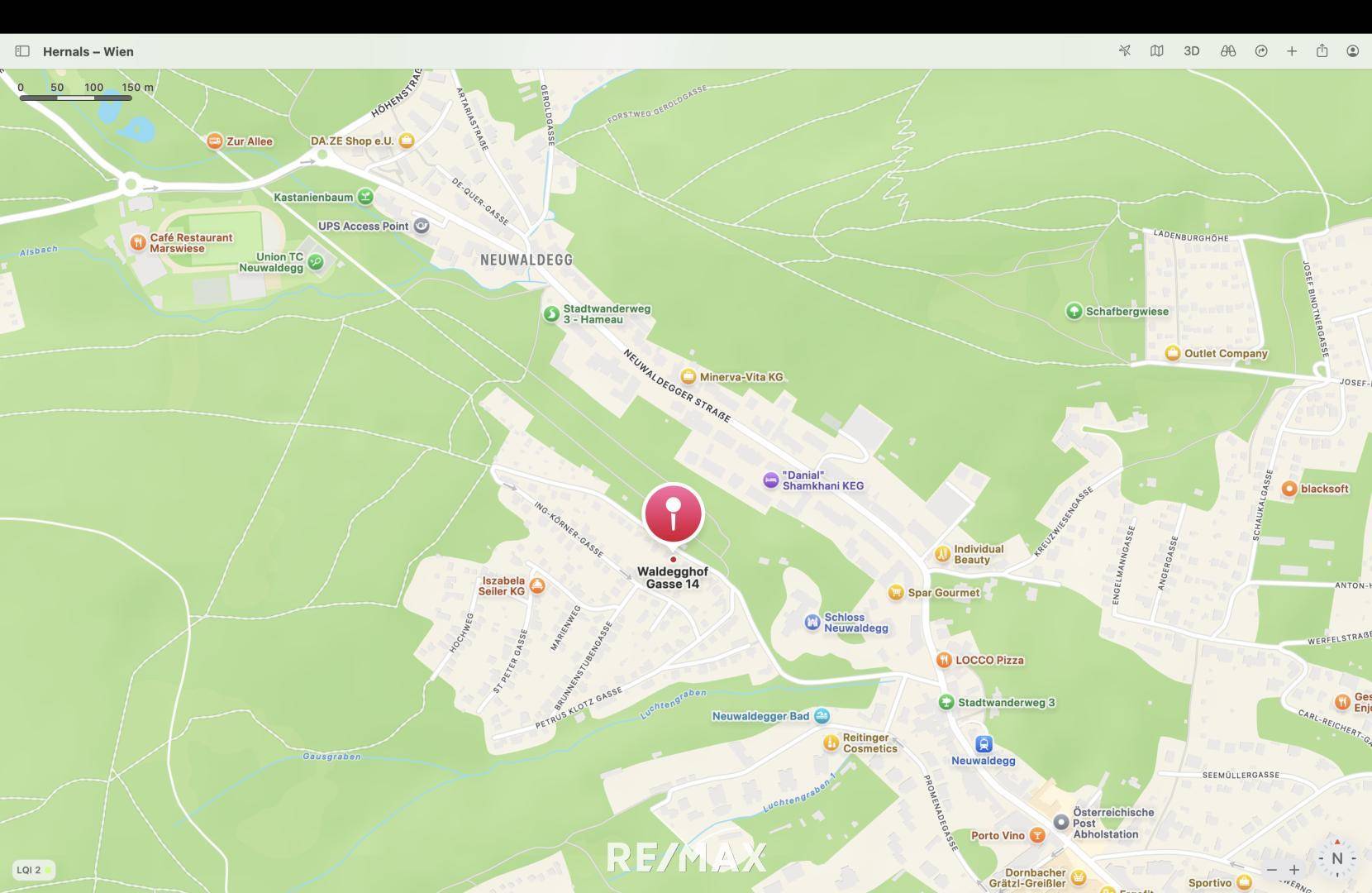1372x893 pixels.
Task: Open Look Around binoculars
Action: click(x=1227, y=51)
